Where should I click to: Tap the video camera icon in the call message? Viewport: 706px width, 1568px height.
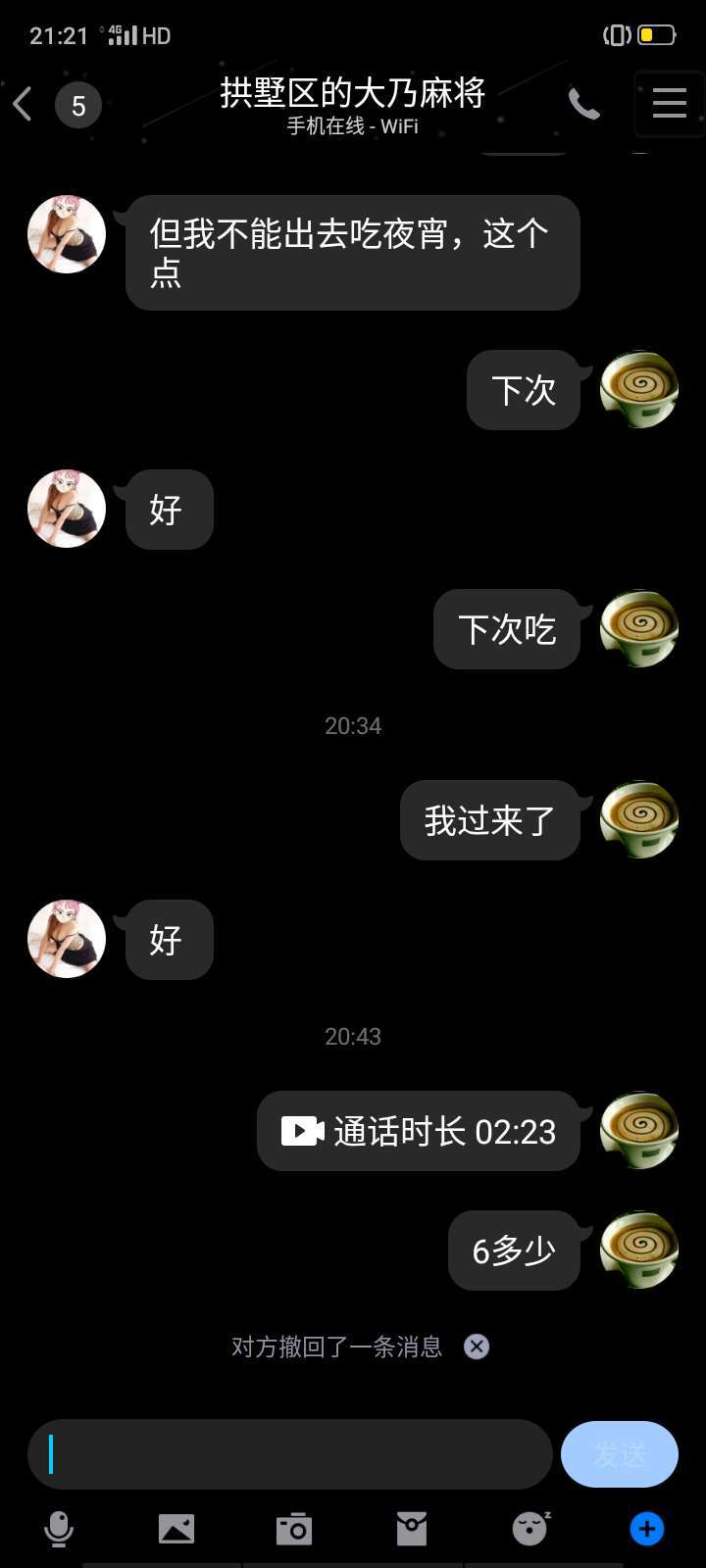click(x=302, y=1130)
